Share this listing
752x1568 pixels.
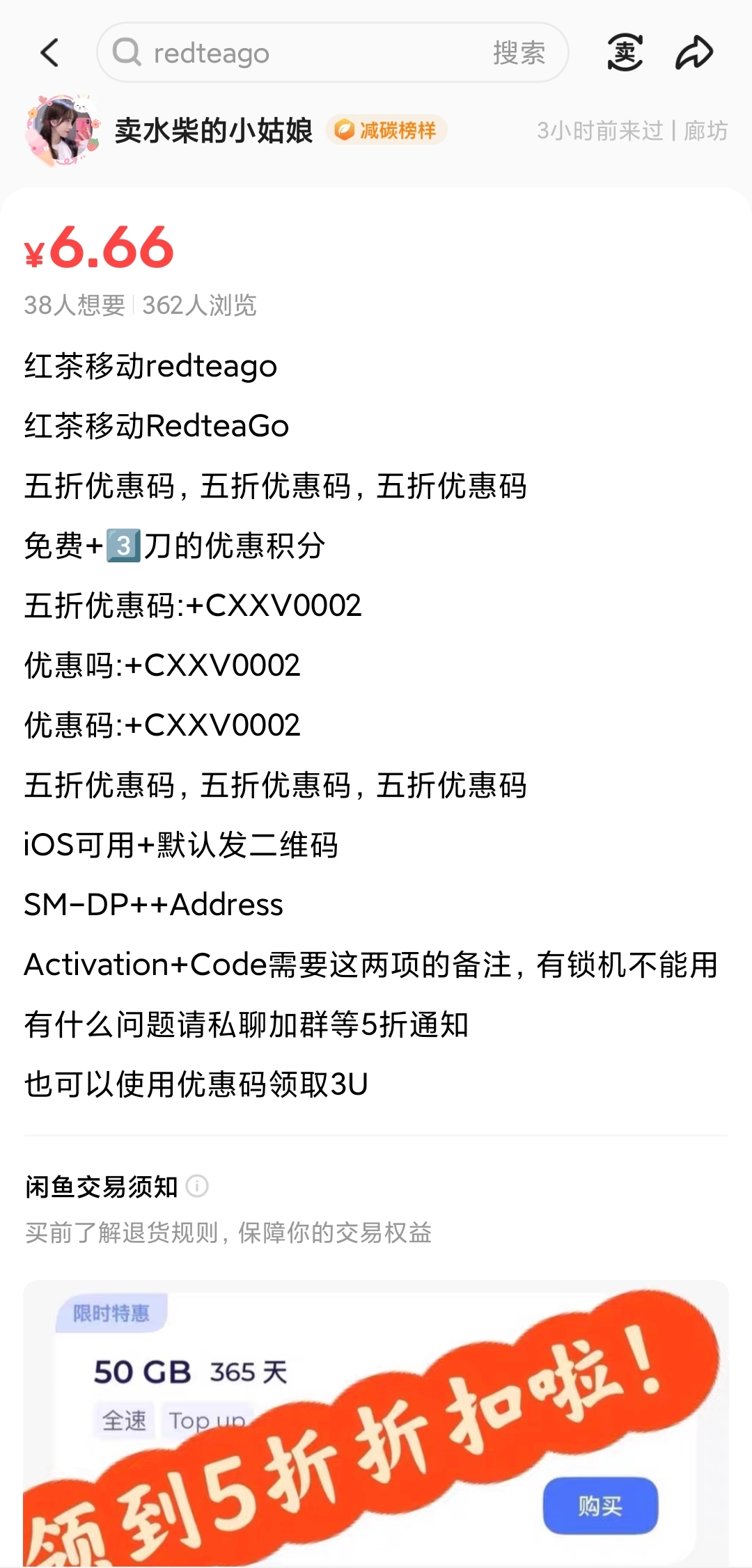tap(694, 53)
